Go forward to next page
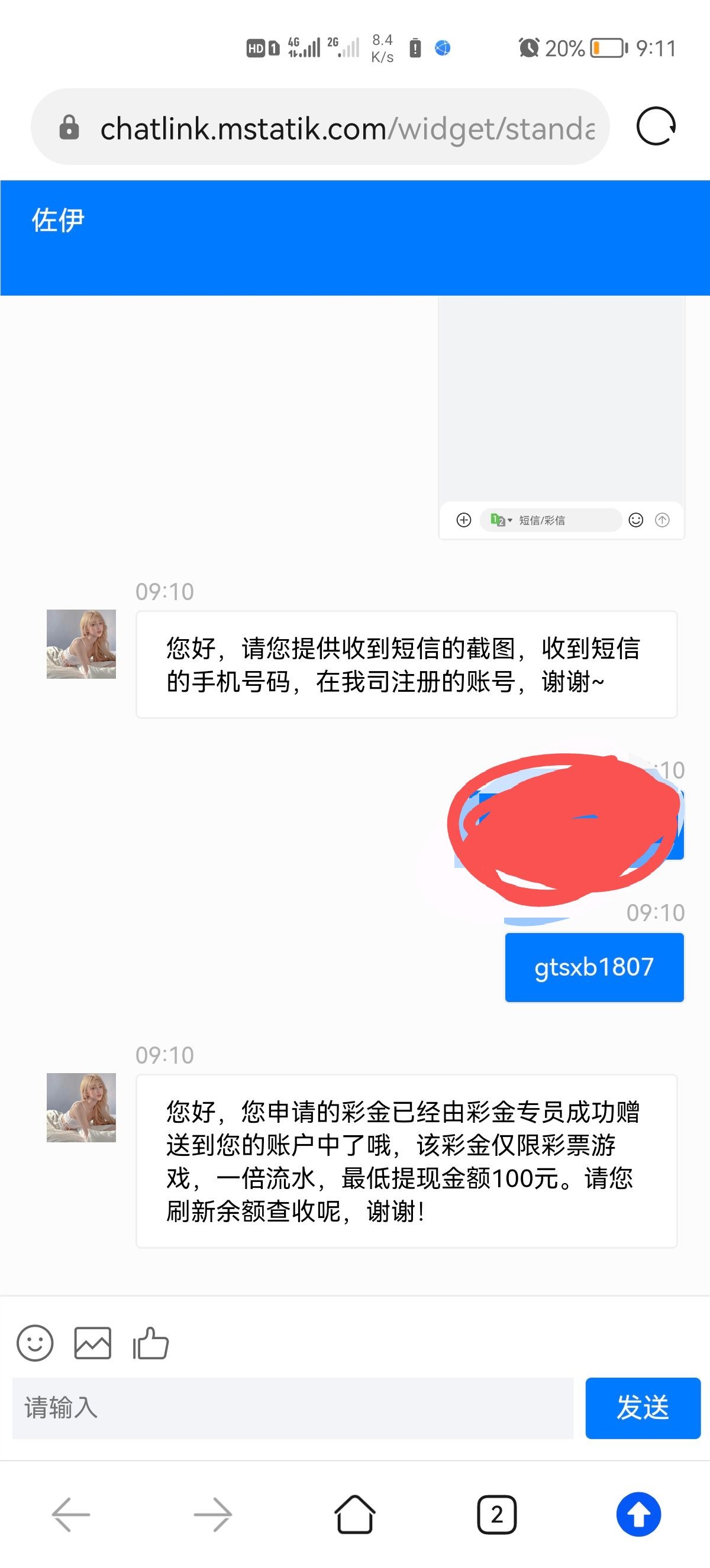710x1568 pixels. click(212, 1514)
